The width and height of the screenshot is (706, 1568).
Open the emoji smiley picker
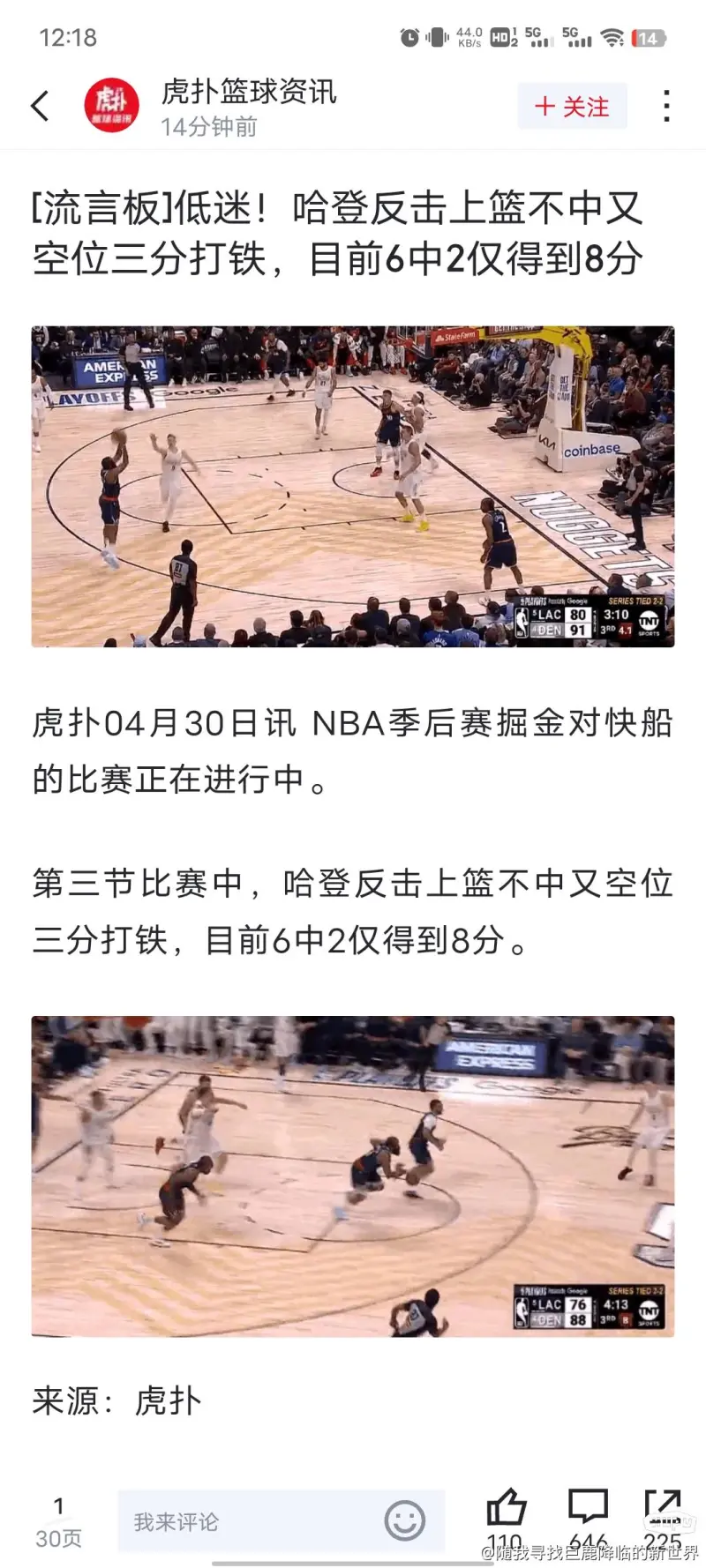click(405, 1521)
